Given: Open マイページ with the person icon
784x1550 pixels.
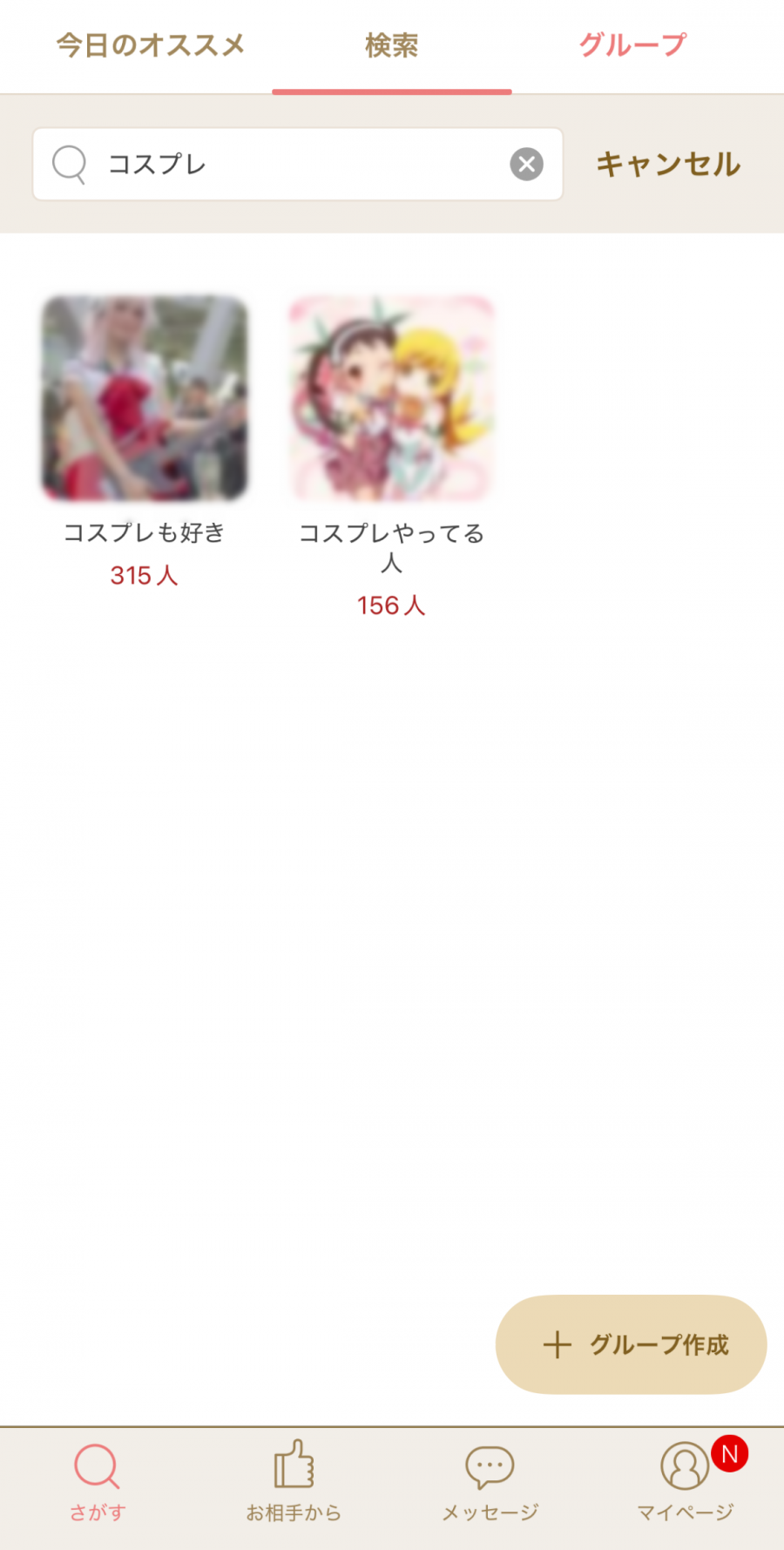Looking at the screenshot, I should (685, 1466).
